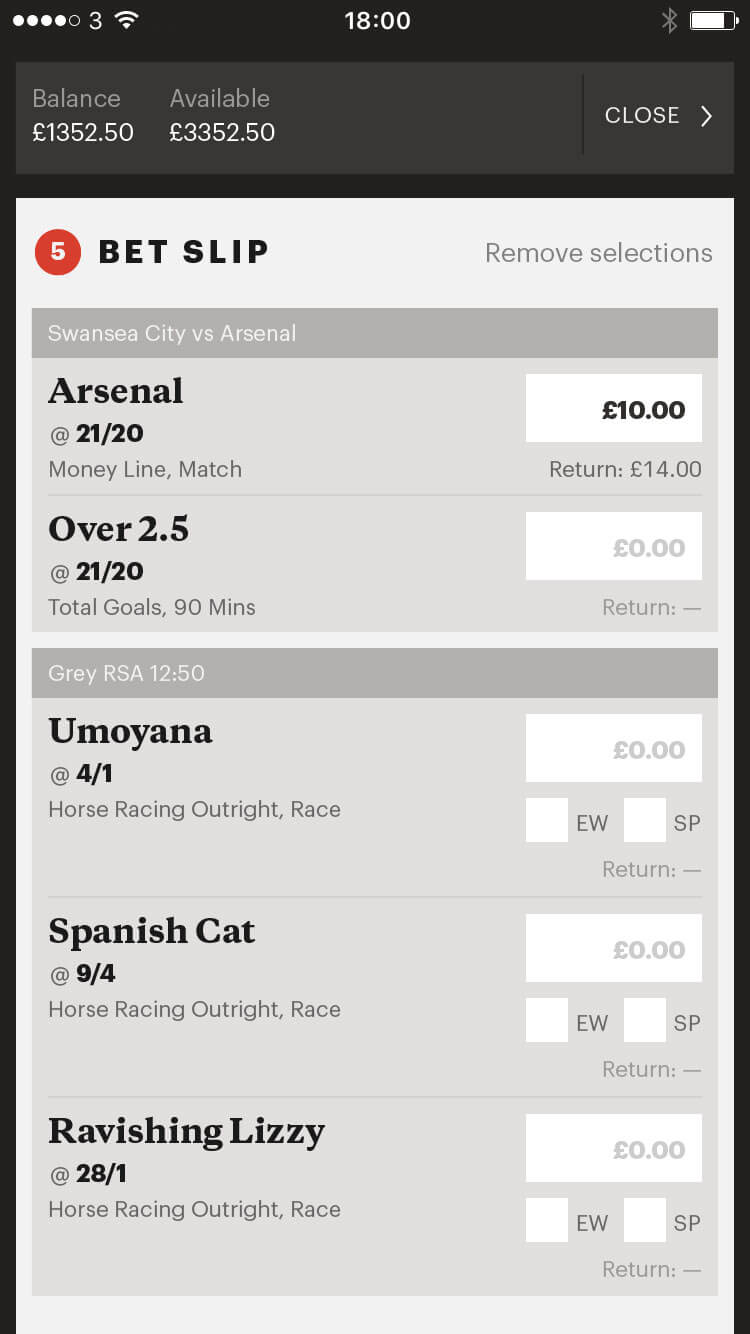This screenshot has height=1334, width=750.
Task: Check SP for Ravishing Lizzy
Action: (x=645, y=1220)
